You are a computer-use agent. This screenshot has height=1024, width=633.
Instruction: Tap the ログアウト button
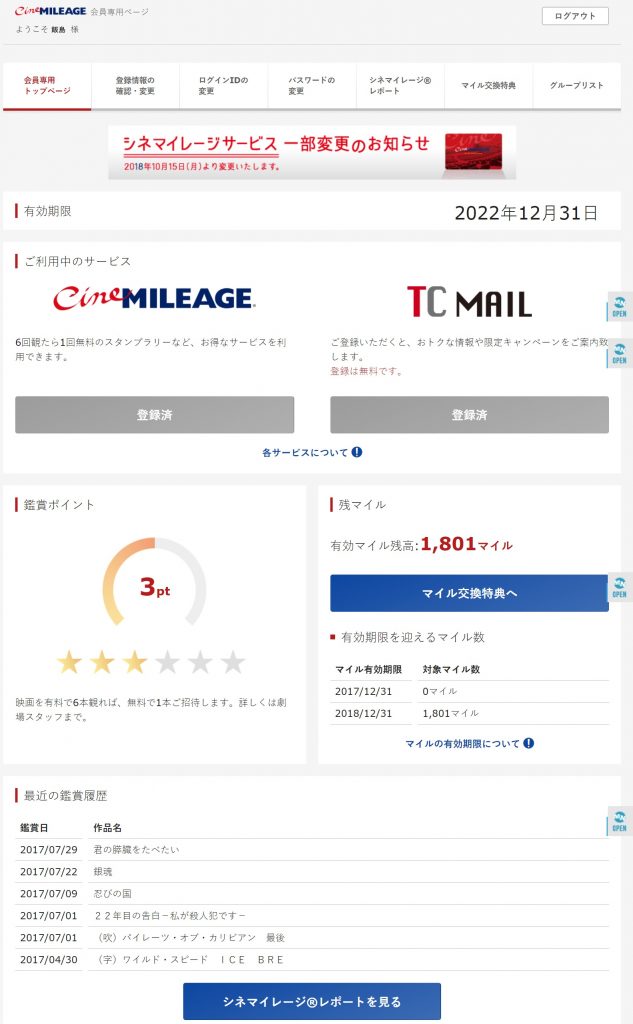pos(575,16)
